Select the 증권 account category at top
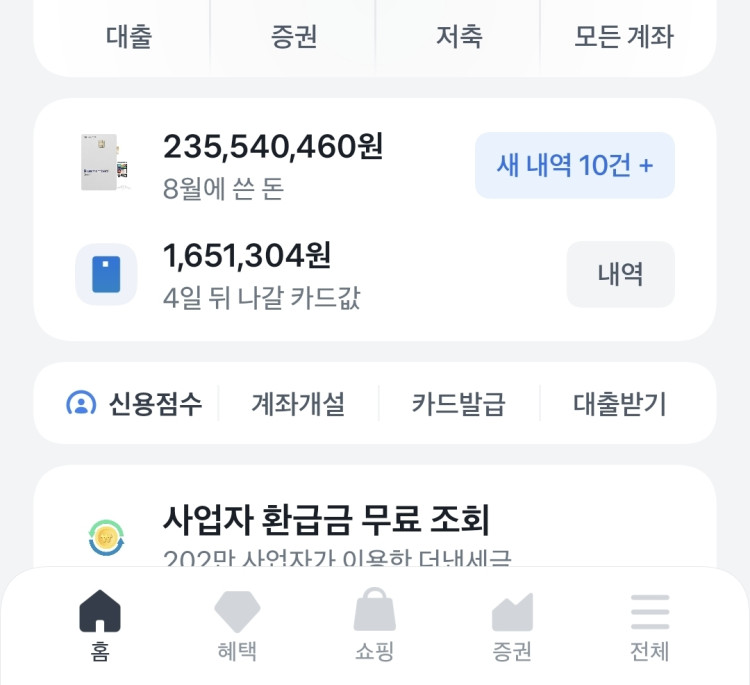750x685 pixels. pyautogui.click(x=293, y=37)
